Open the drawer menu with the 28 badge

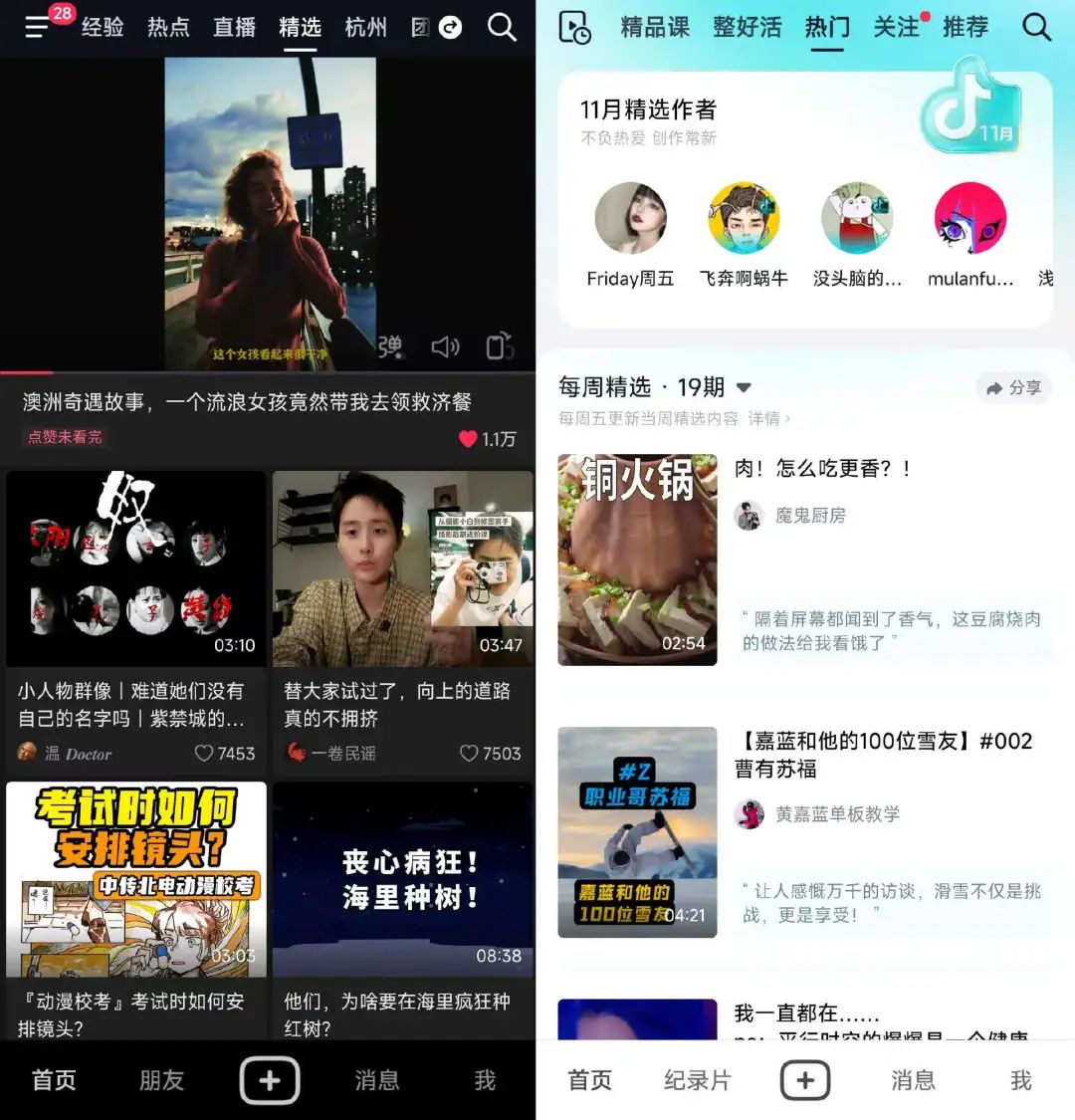tap(38, 27)
